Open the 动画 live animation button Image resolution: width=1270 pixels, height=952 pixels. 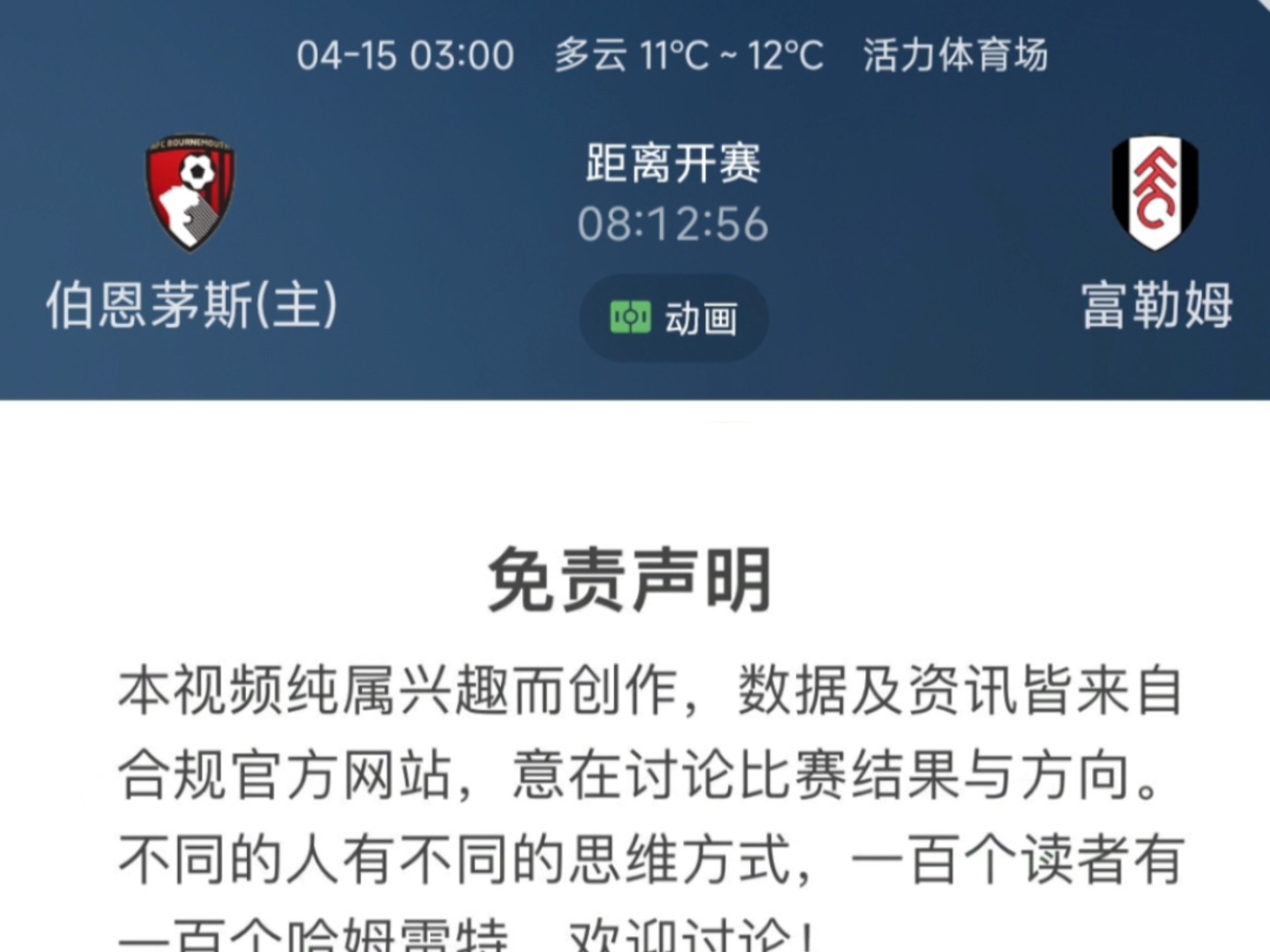pyautogui.click(x=673, y=318)
